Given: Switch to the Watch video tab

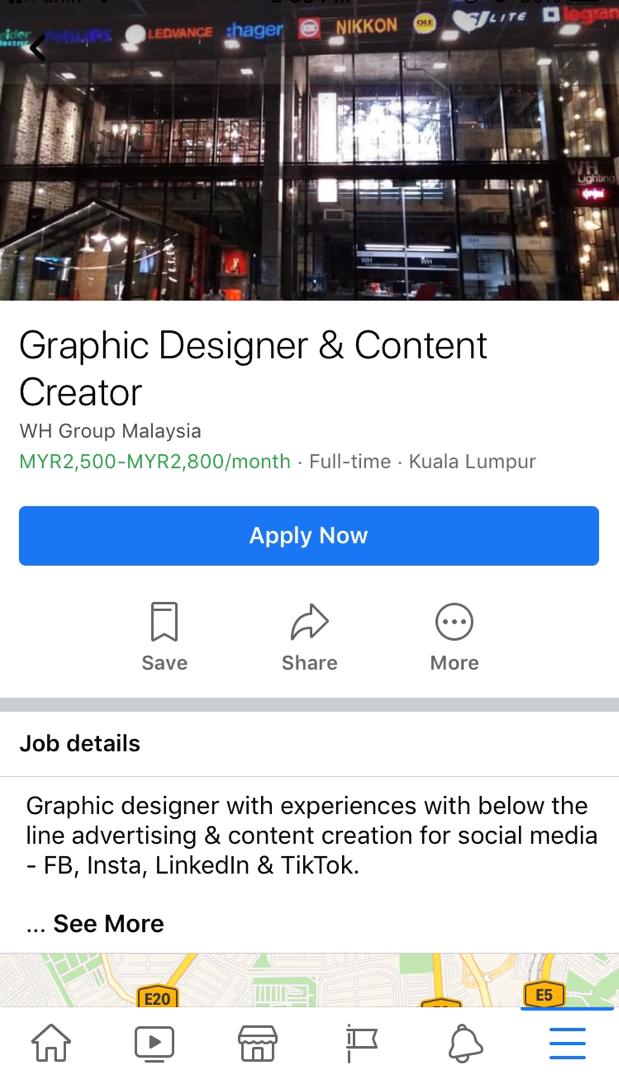Looking at the screenshot, I should point(154,1043).
